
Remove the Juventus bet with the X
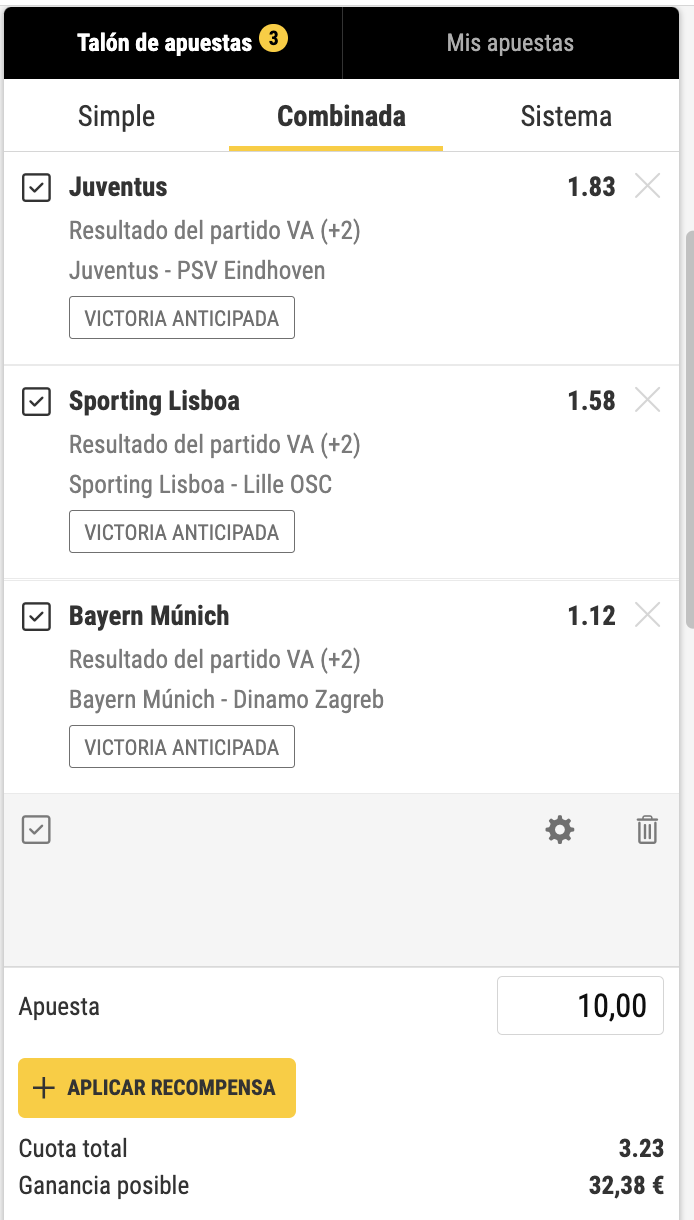648,186
